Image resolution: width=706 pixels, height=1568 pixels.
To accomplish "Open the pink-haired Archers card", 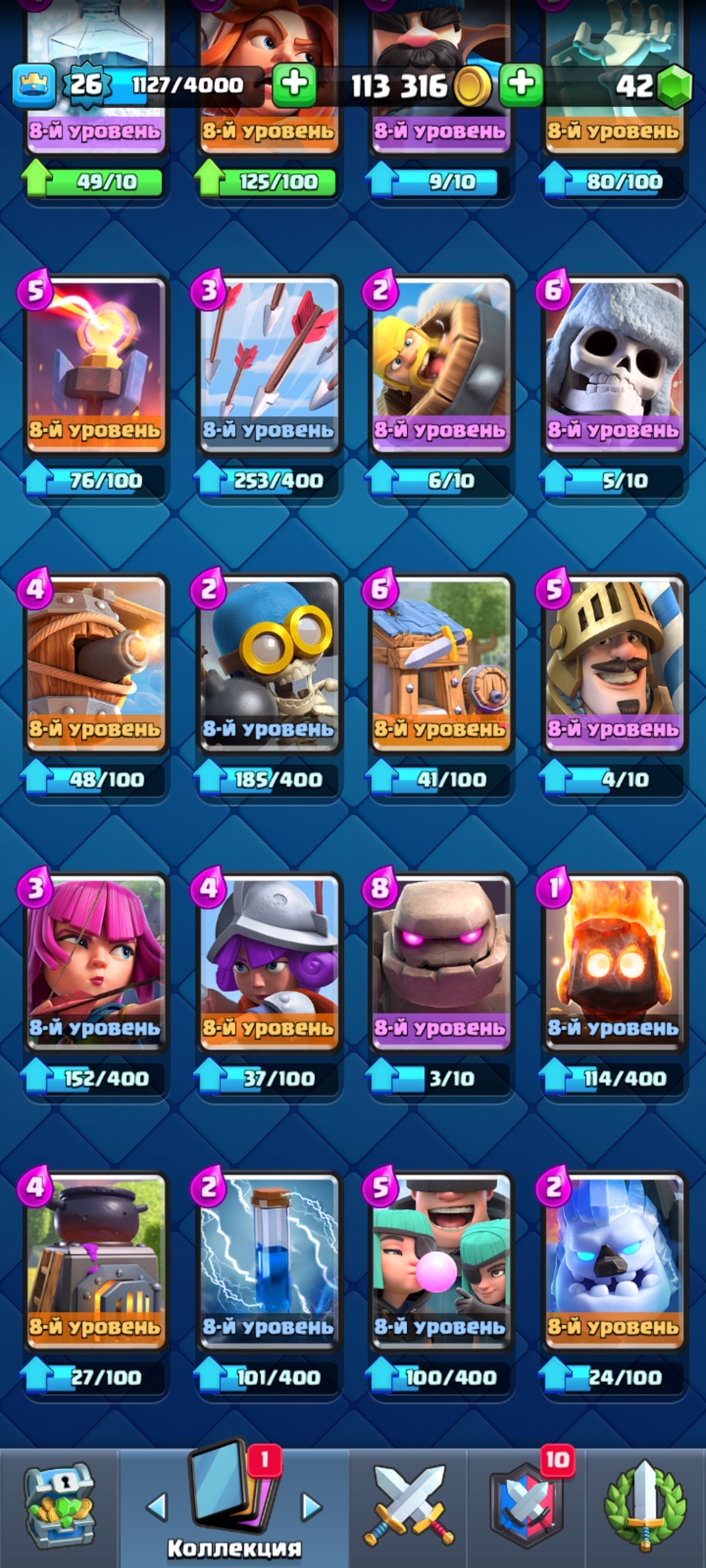I will (95, 960).
